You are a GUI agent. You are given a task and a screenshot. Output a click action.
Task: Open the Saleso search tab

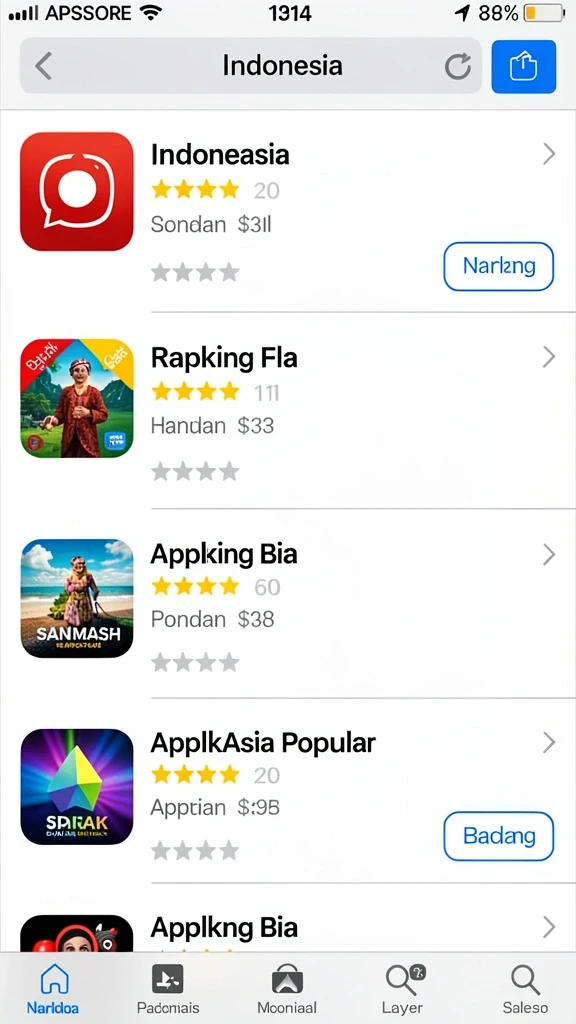[524, 989]
